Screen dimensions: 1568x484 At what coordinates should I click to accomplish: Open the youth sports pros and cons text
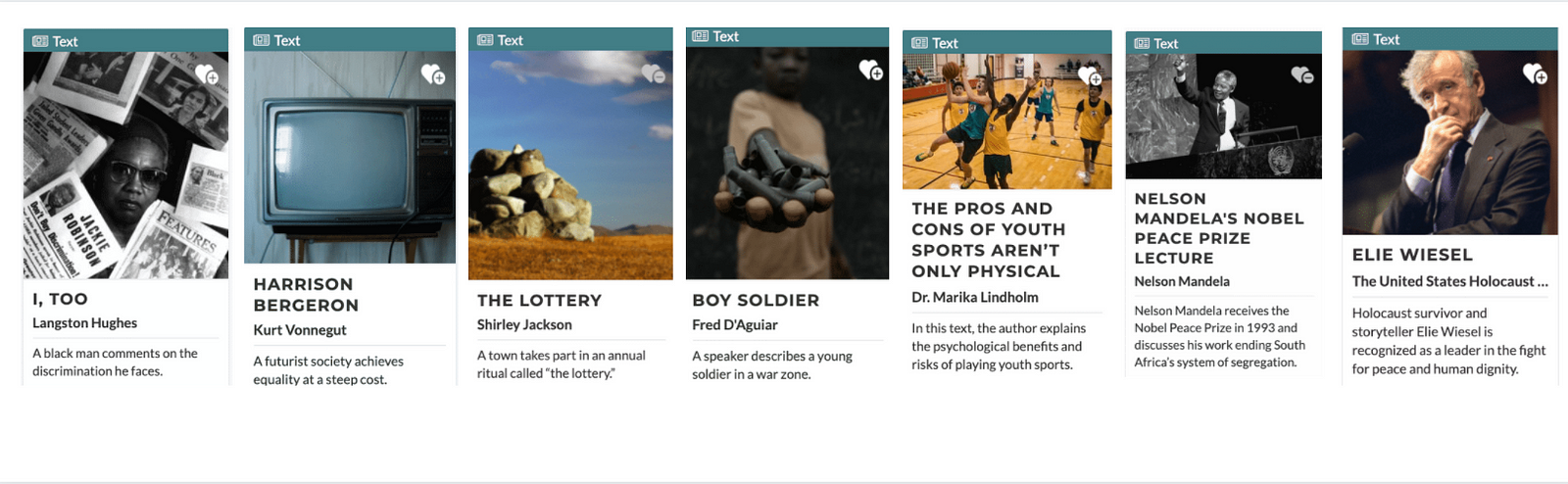pos(987,239)
